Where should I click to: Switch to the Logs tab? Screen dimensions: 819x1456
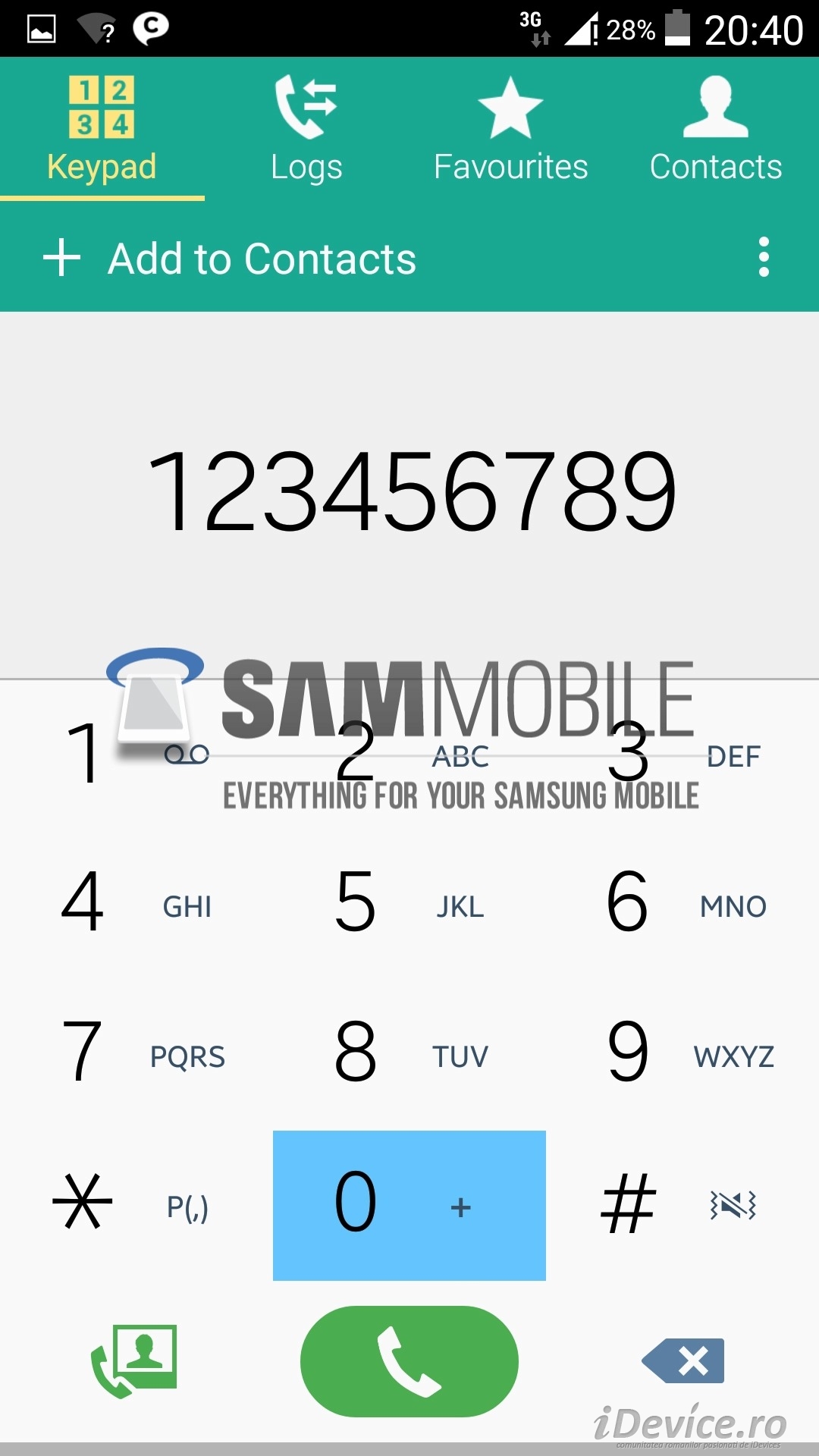pyautogui.click(x=306, y=129)
